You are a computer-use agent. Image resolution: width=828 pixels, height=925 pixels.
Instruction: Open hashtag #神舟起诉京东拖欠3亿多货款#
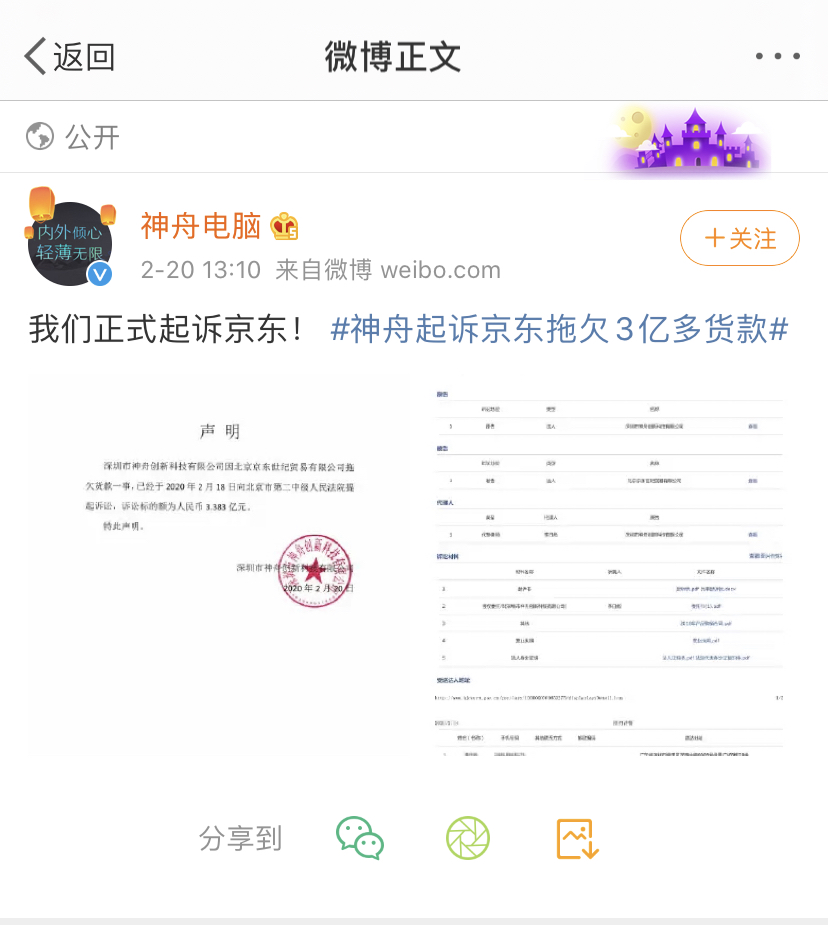click(x=560, y=328)
